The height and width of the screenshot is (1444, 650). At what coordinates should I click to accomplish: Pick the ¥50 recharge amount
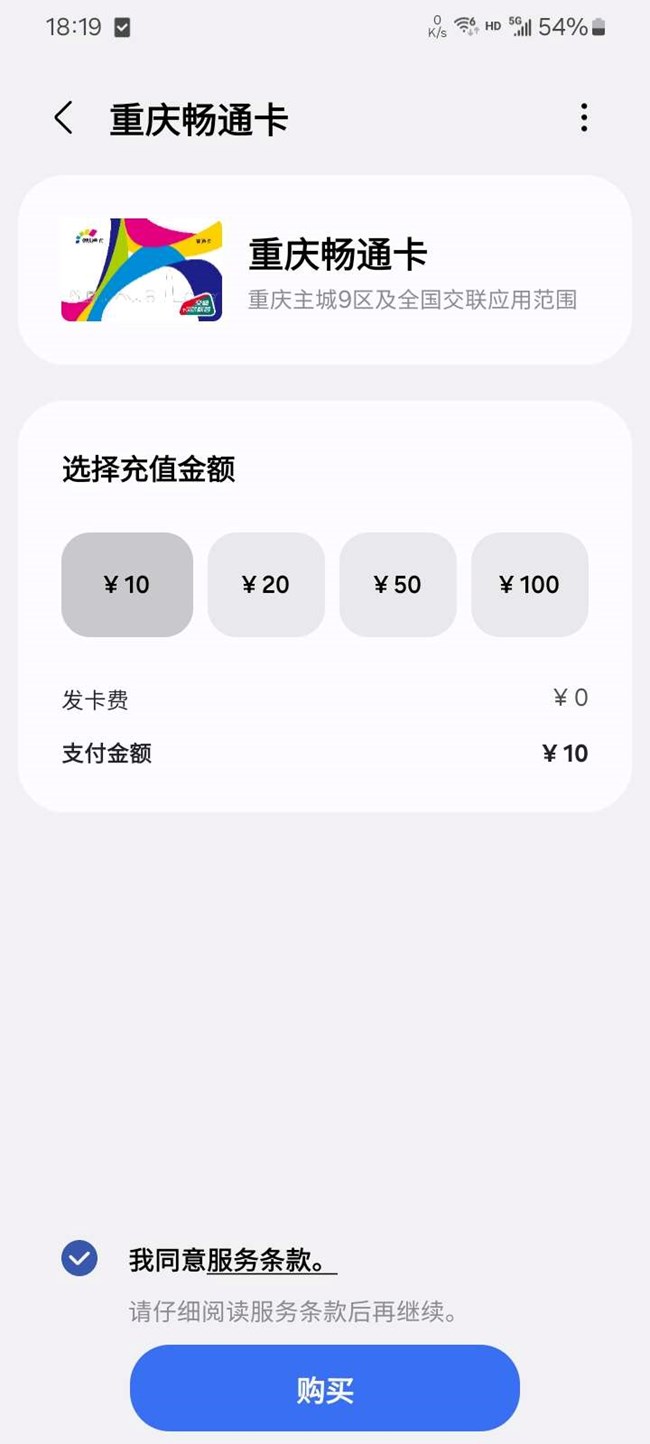(398, 585)
